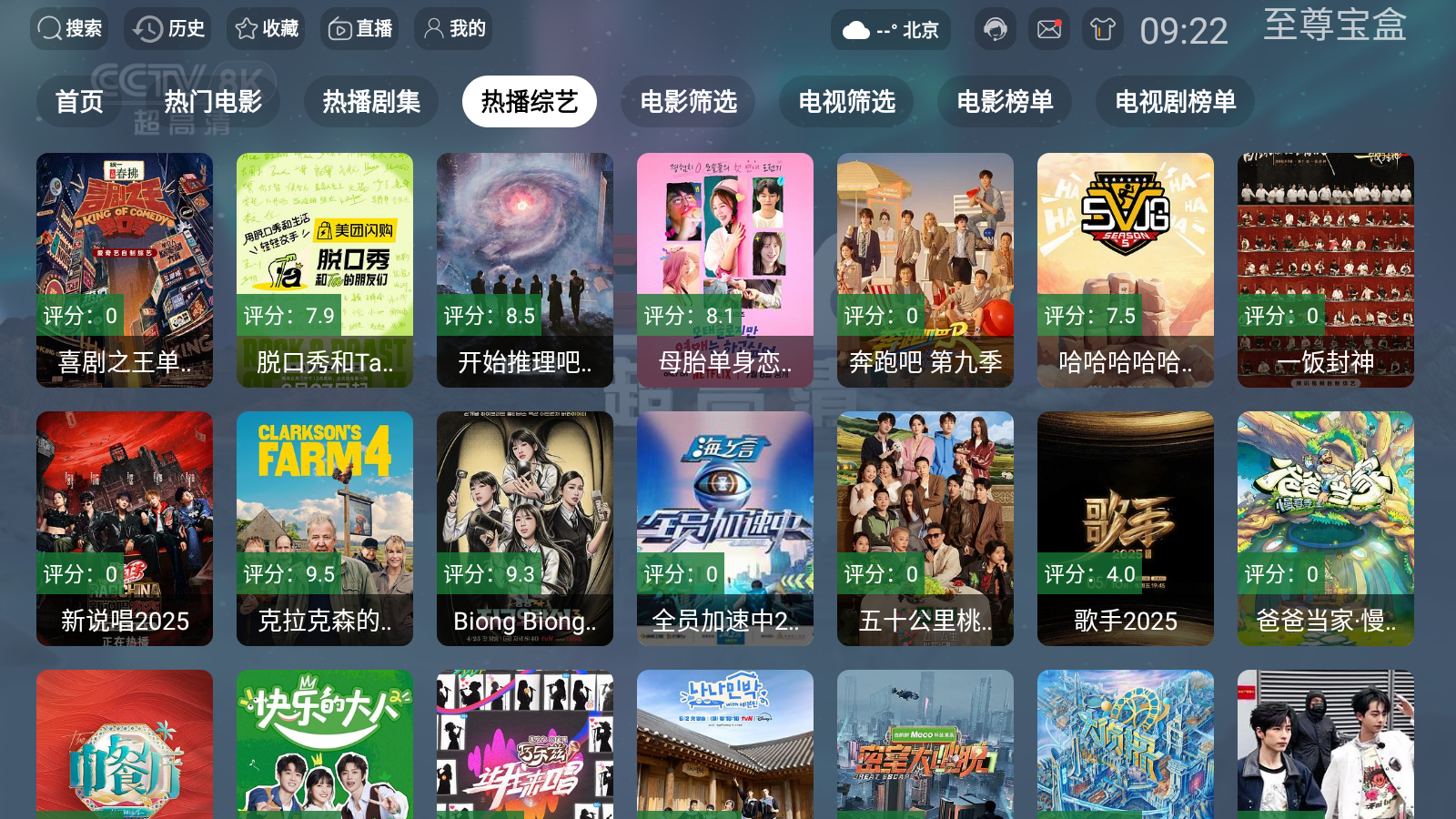Switch to the 首页 tab

pos(79,101)
